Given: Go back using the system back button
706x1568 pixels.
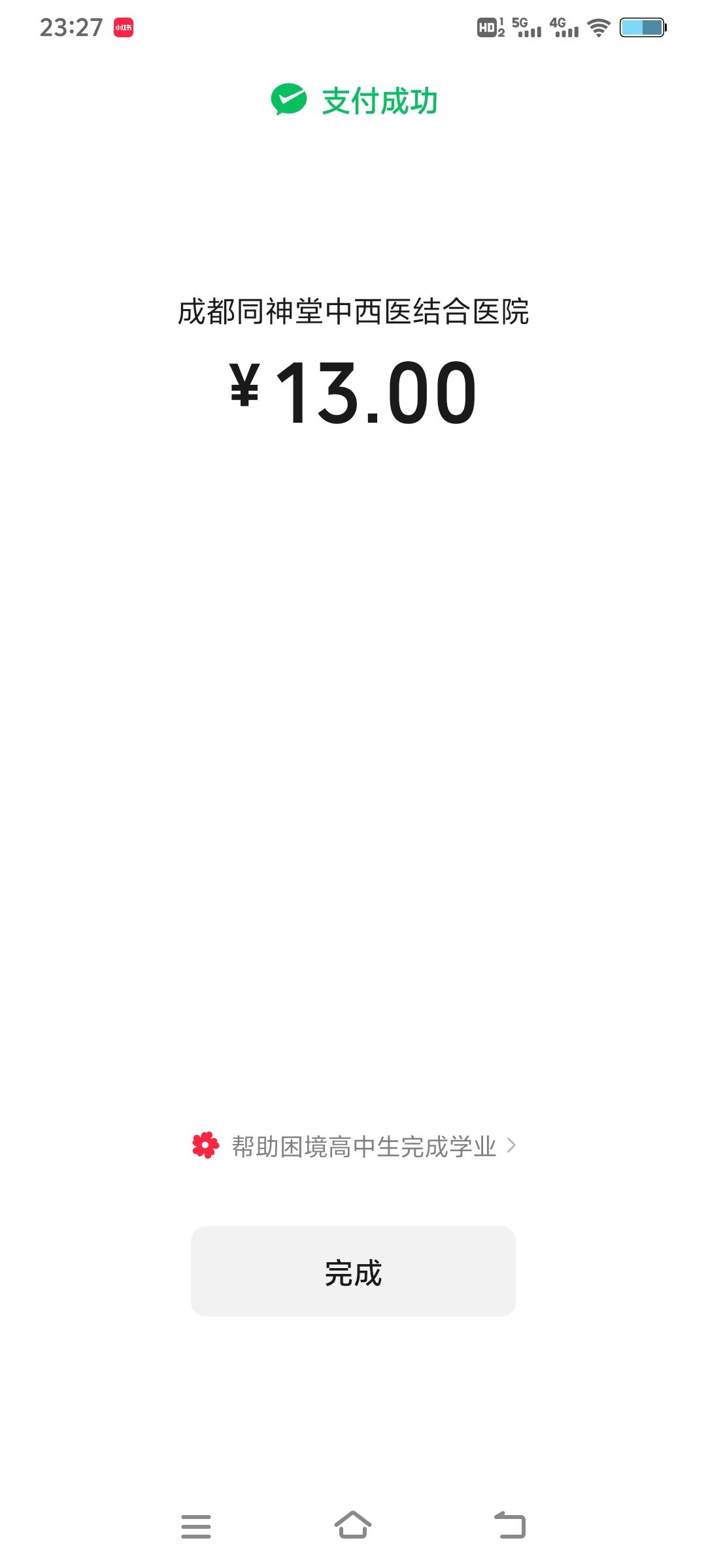Looking at the screenshot, I should pos(510,1525).
